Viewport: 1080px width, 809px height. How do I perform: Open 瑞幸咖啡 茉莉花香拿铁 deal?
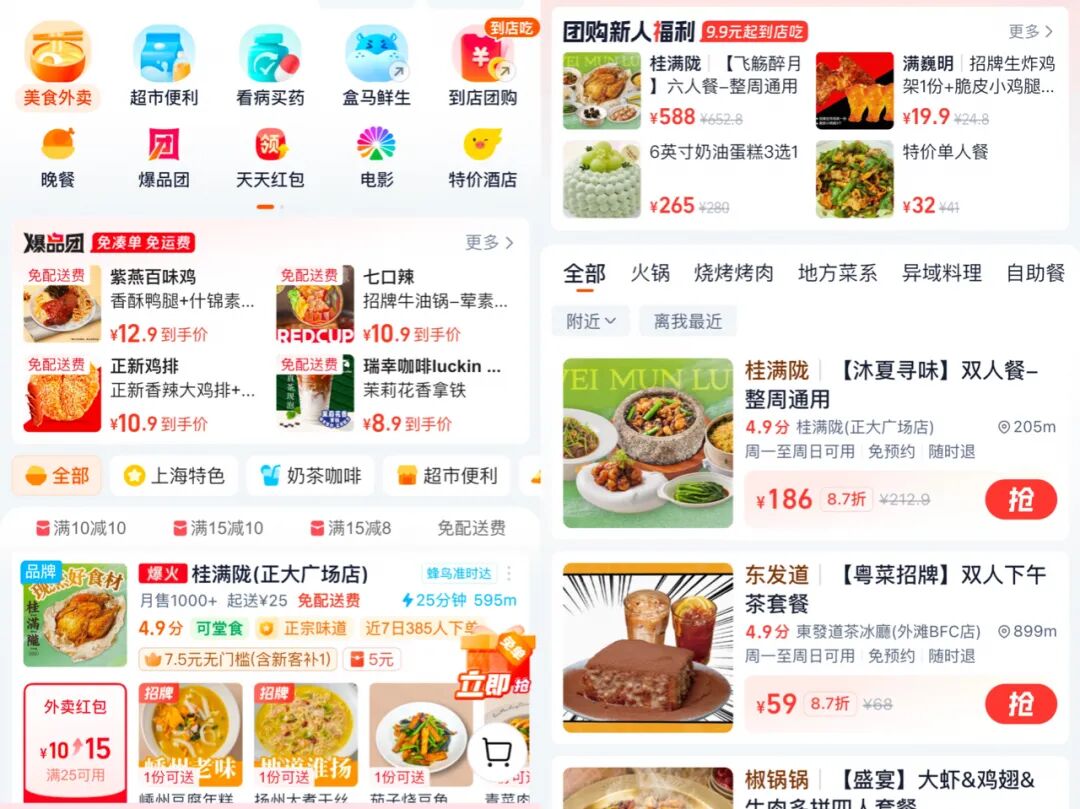(390, 392)
